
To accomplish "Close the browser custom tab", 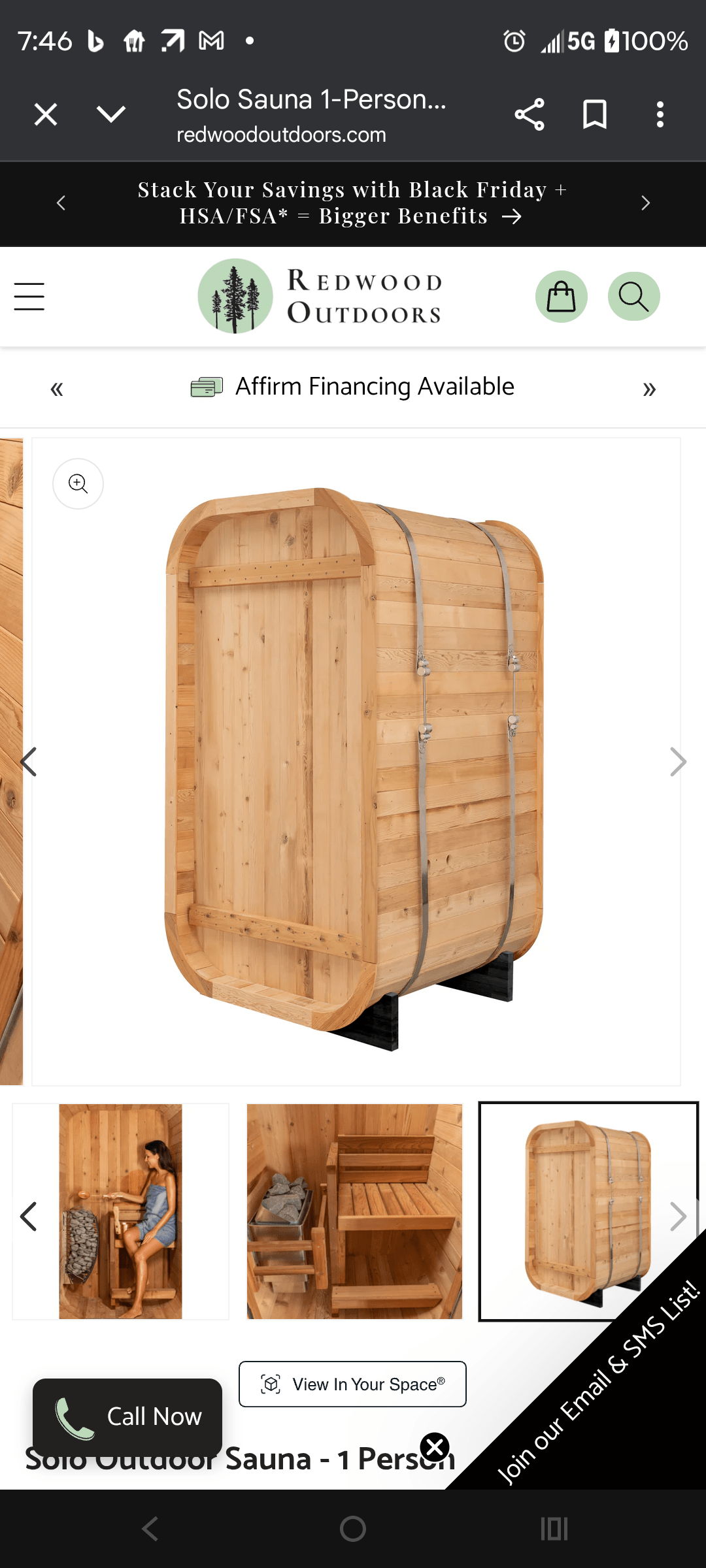I will pyautogui.click(x=46, y=114).
